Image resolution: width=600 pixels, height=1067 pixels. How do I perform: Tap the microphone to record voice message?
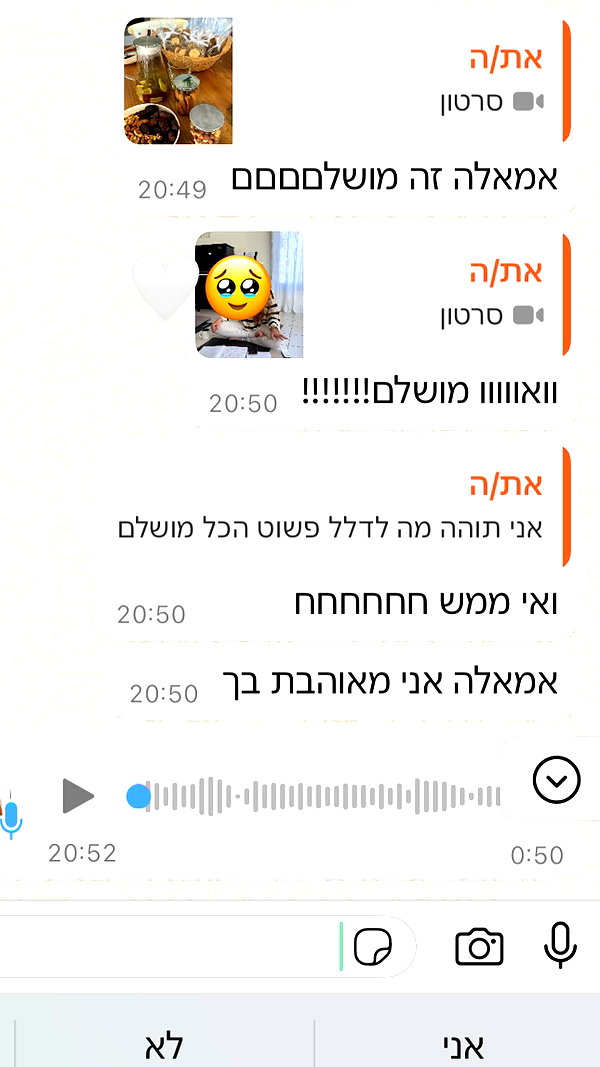561,946
